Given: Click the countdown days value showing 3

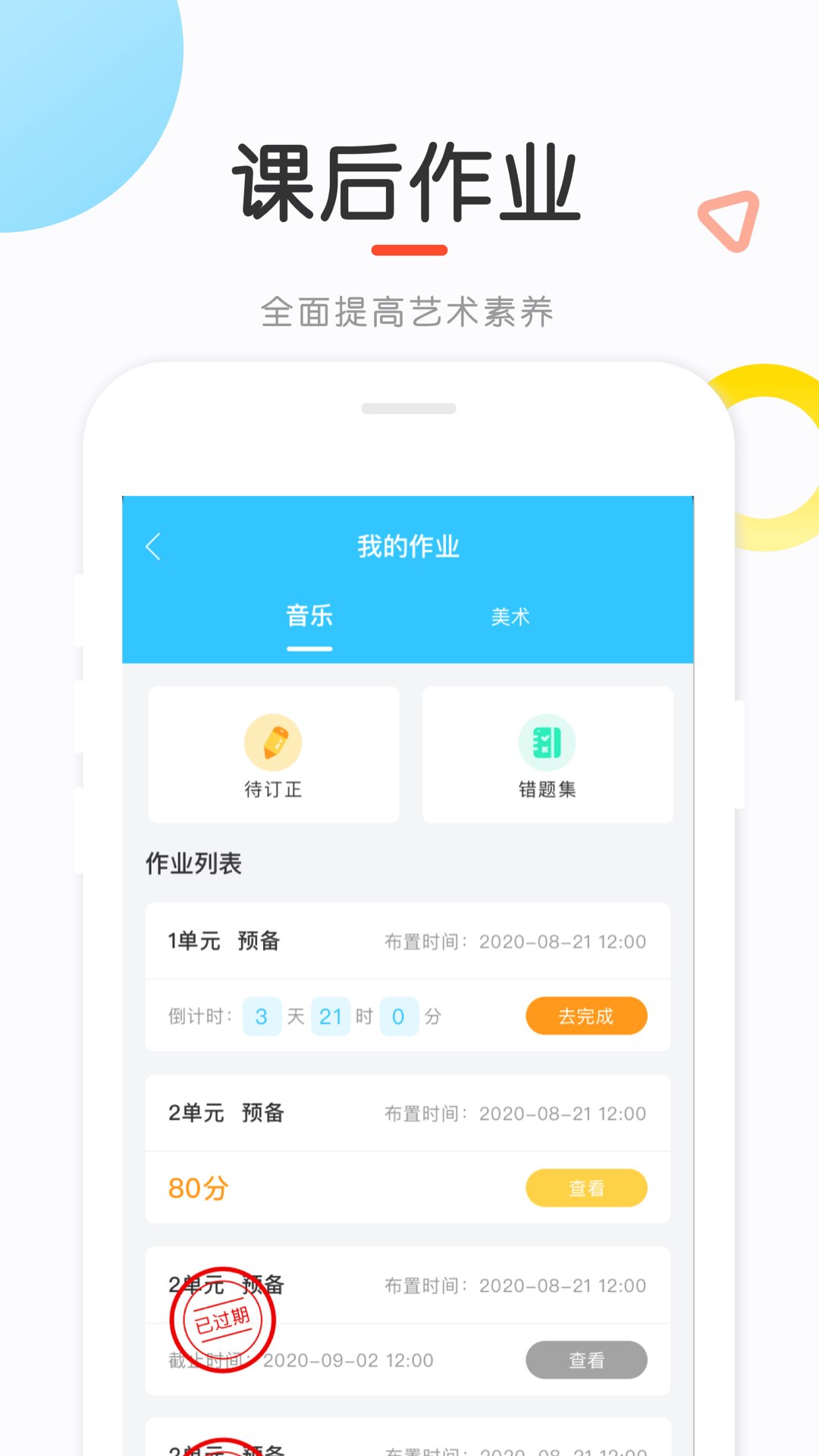Looking at the screenshot, I should pos(262,1016).
